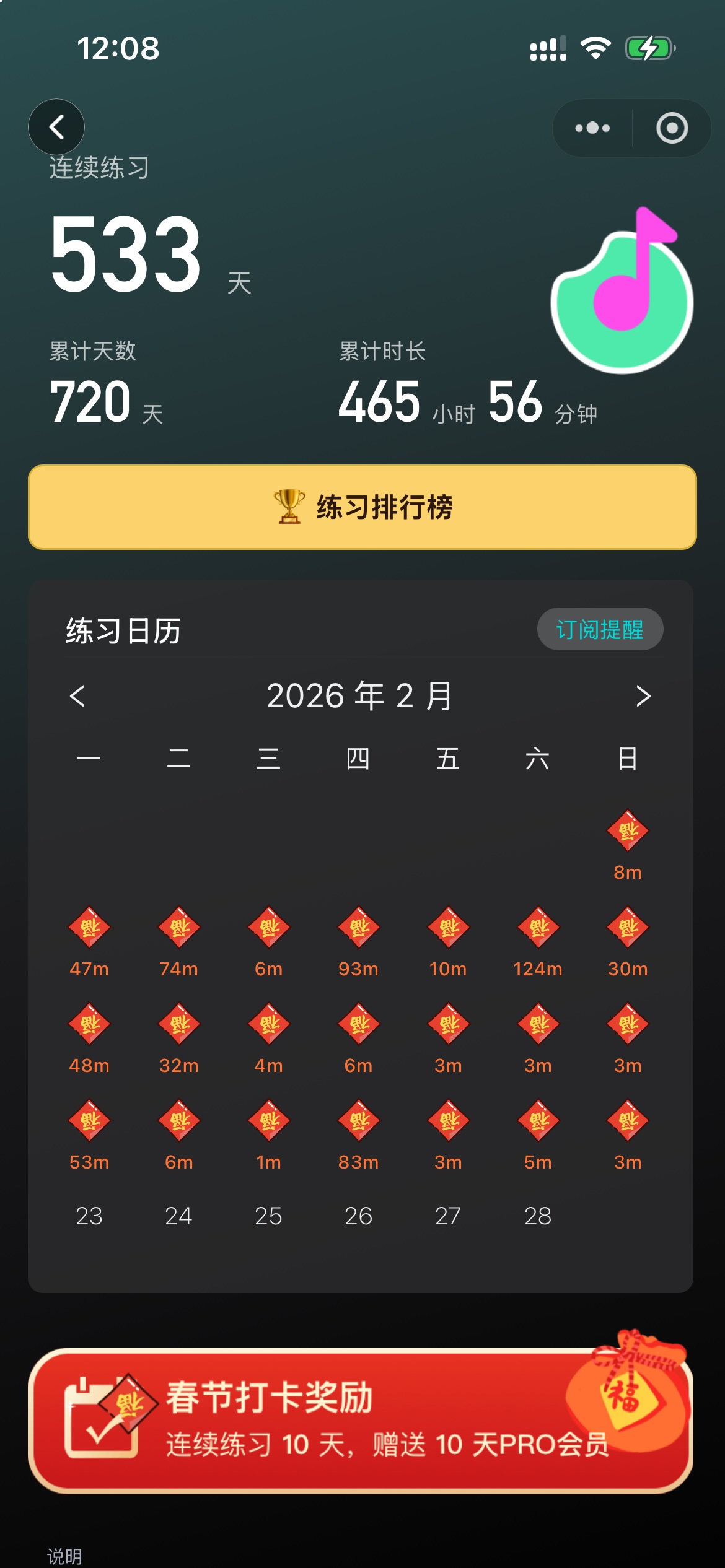Close the mini program via the circle icon
The height and width of the screenshot is (1568, 725).
pos(672,128)
